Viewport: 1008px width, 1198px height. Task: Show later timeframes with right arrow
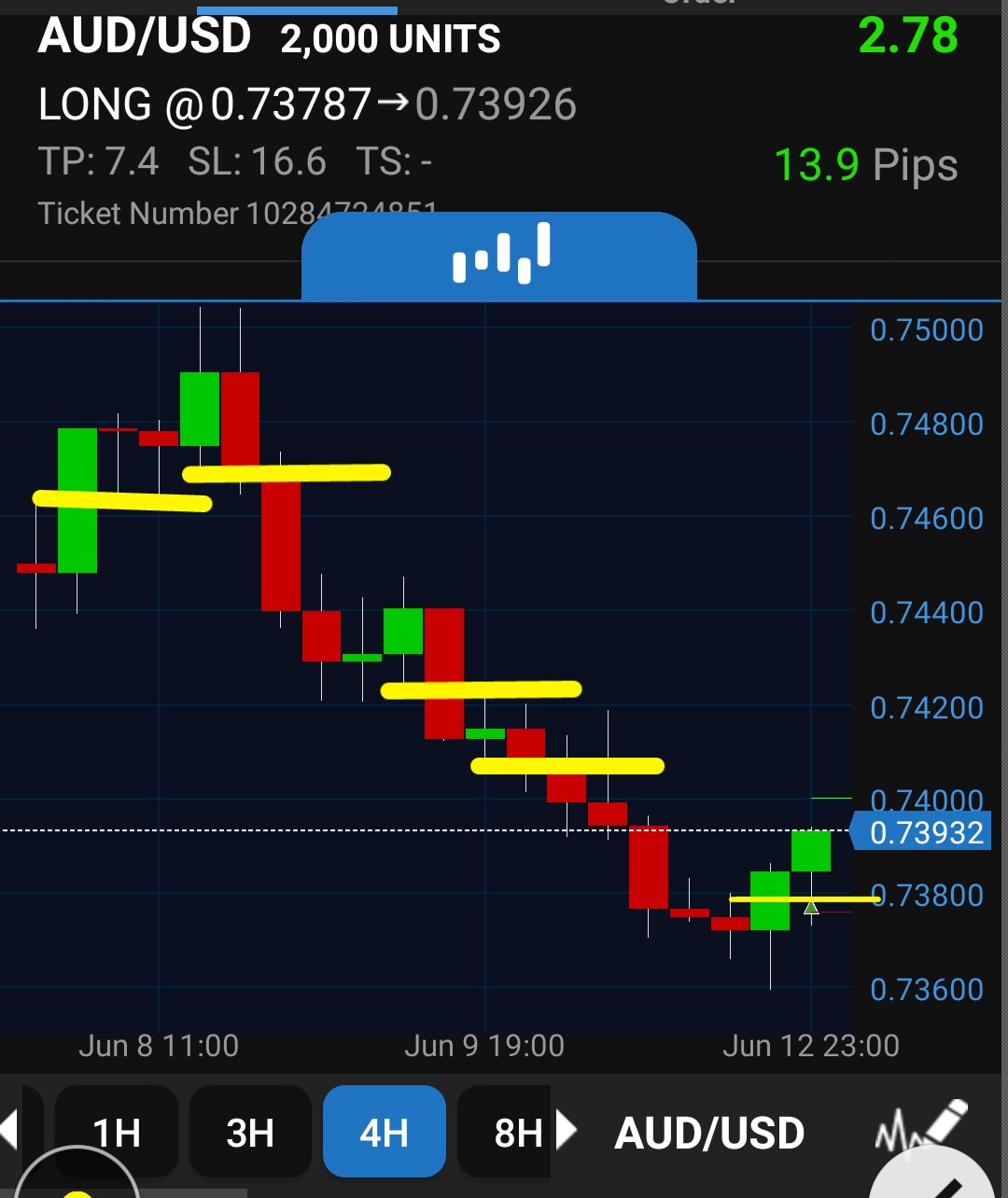(x=566, y=1131)
